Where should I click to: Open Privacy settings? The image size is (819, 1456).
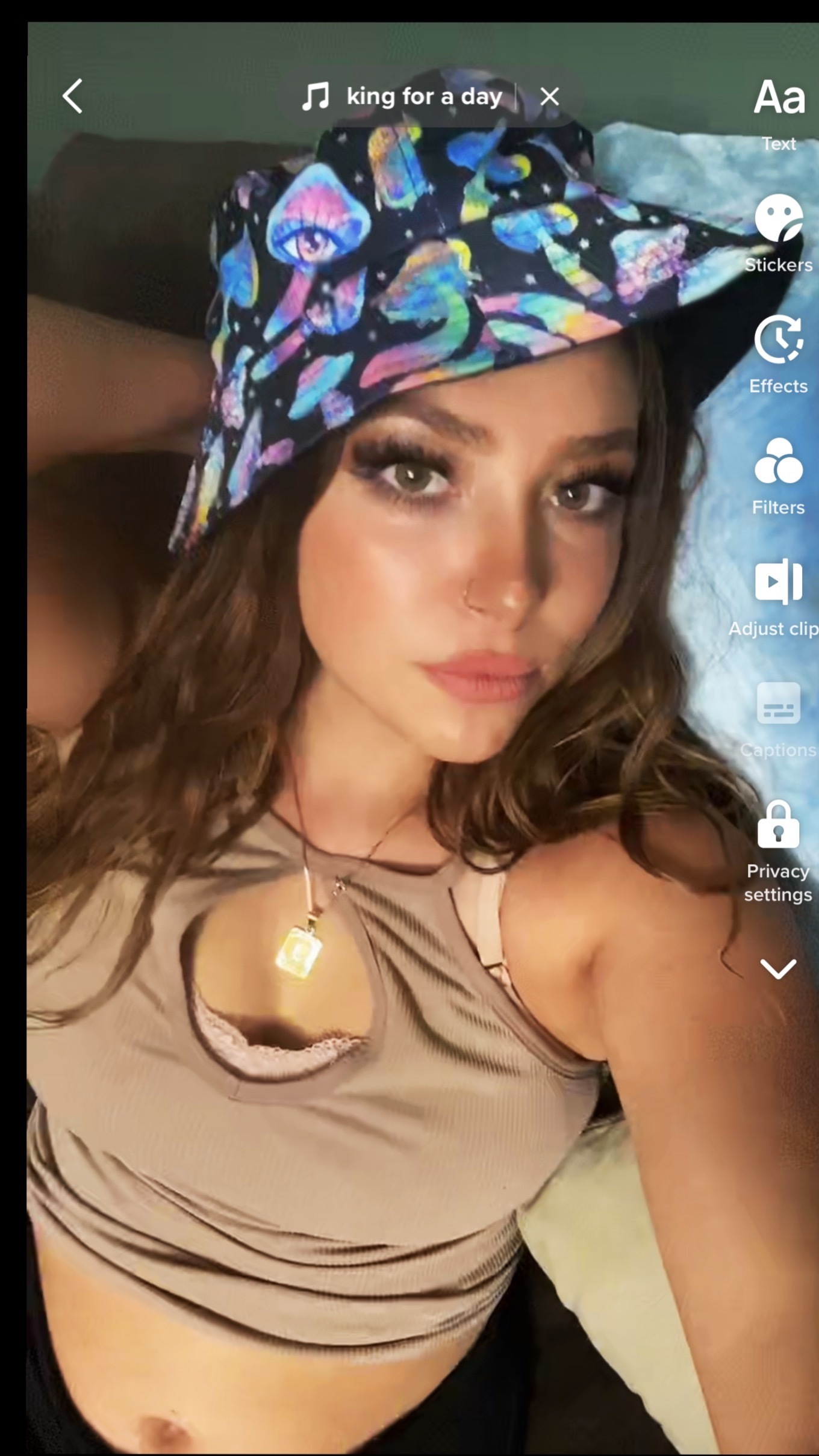coord(779,850)
